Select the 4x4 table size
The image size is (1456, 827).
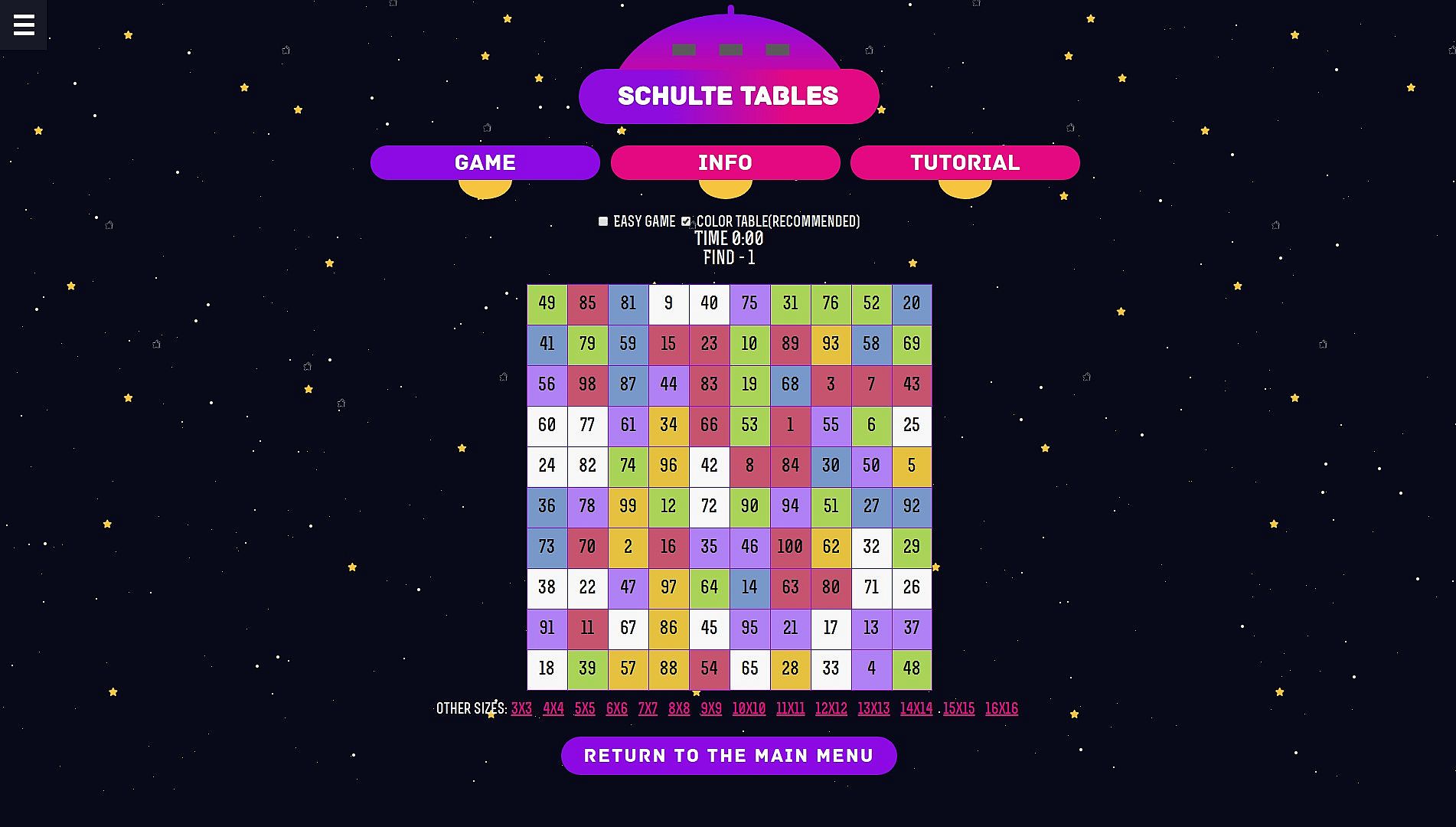[553, 708]
